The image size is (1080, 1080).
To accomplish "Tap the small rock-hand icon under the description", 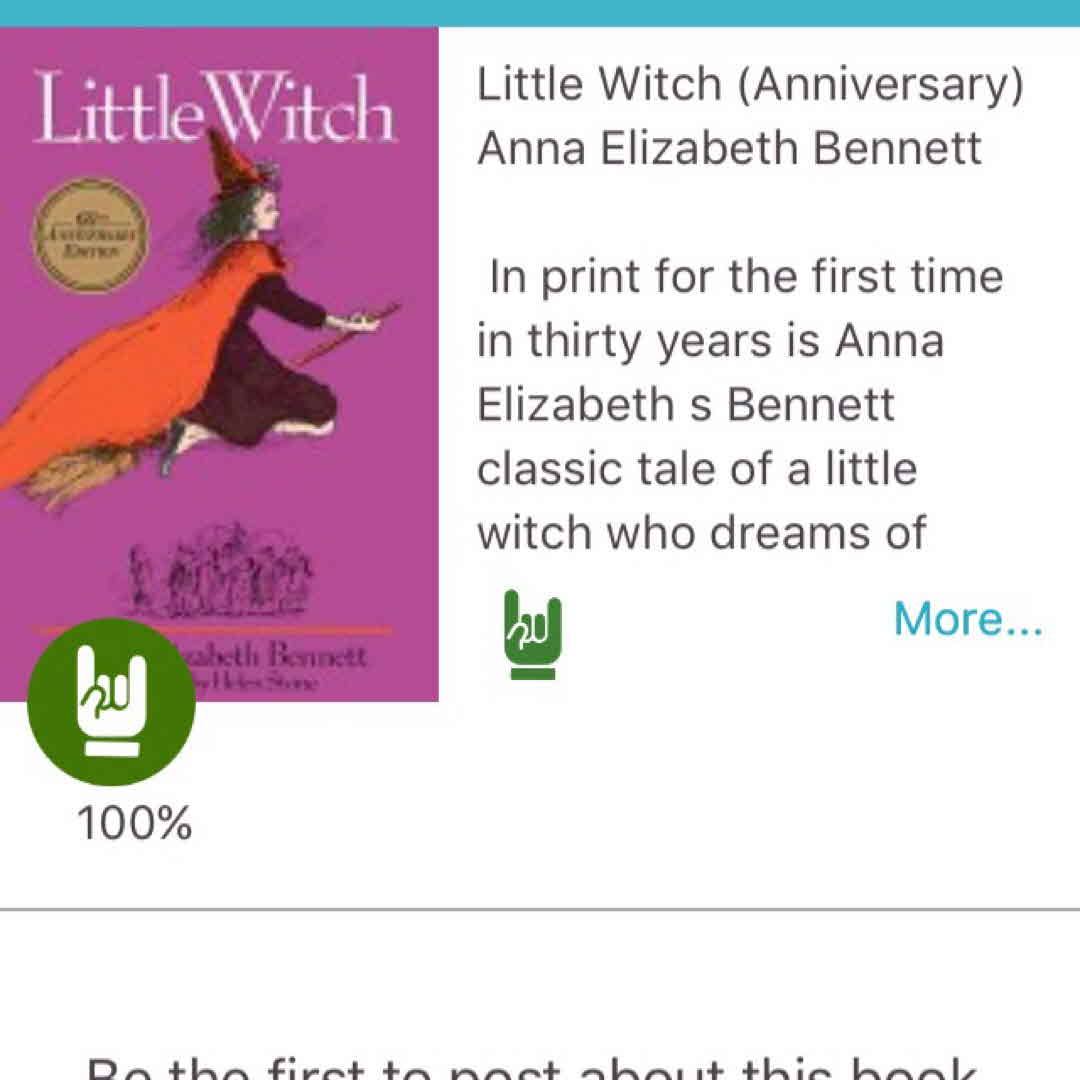I will 532,634.
